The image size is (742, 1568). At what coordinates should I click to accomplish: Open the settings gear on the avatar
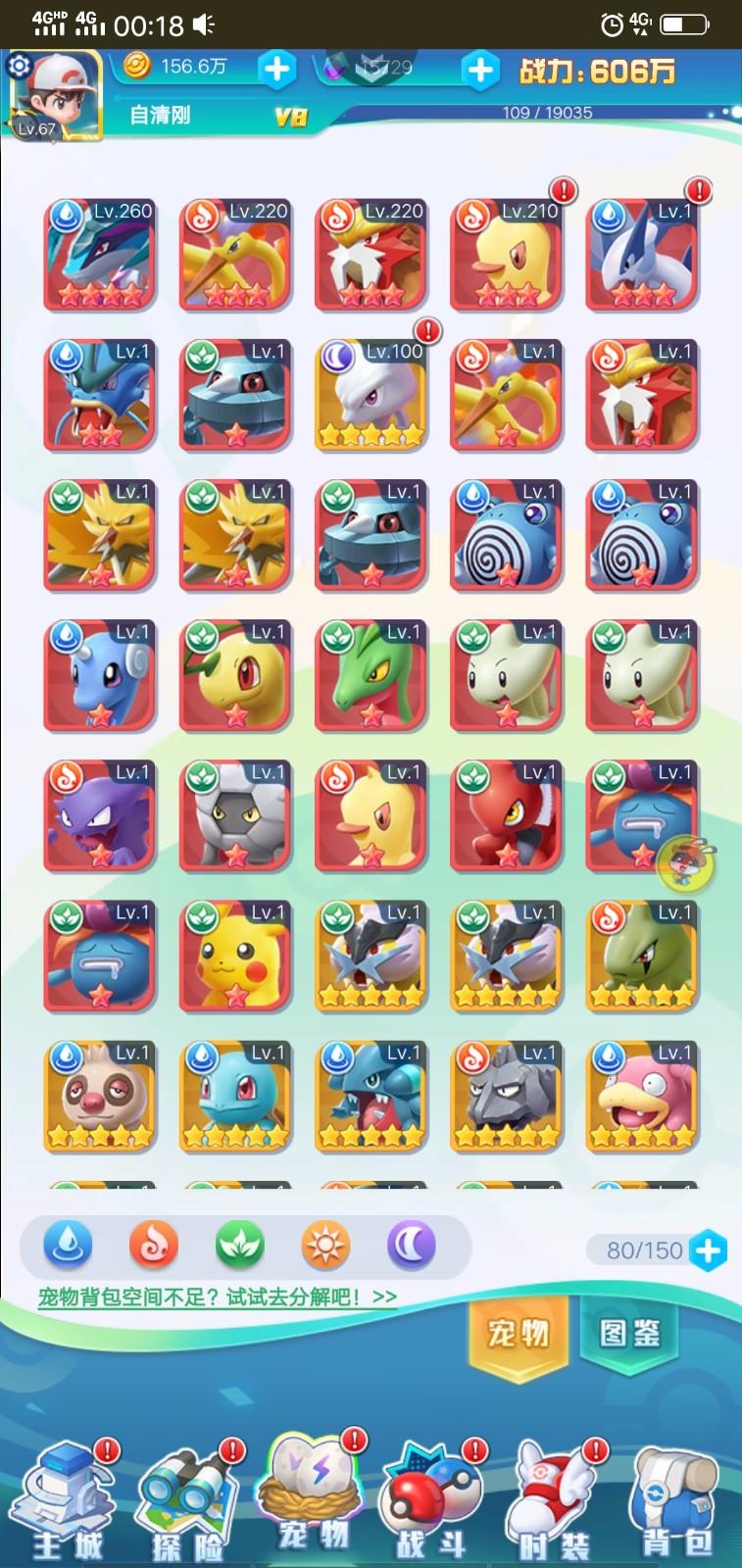click(19, 67)
